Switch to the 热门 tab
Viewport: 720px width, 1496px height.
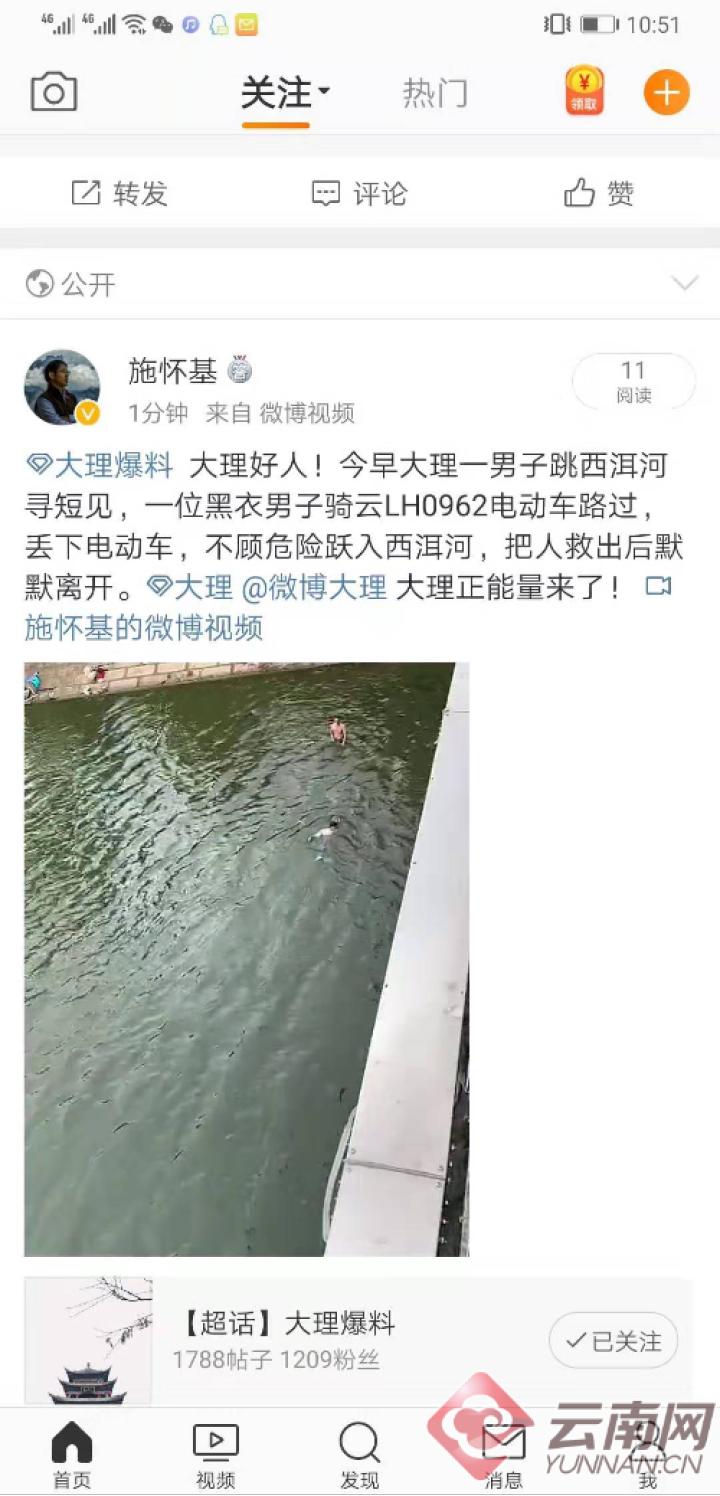[x=435, y=94]
